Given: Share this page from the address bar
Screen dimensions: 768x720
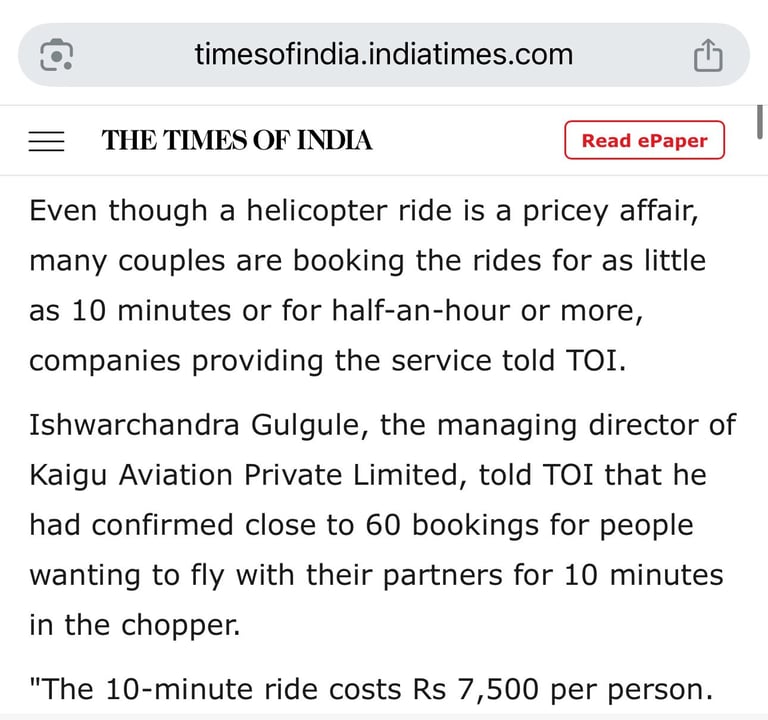Looking at the screenshot, I should [708, 55].
